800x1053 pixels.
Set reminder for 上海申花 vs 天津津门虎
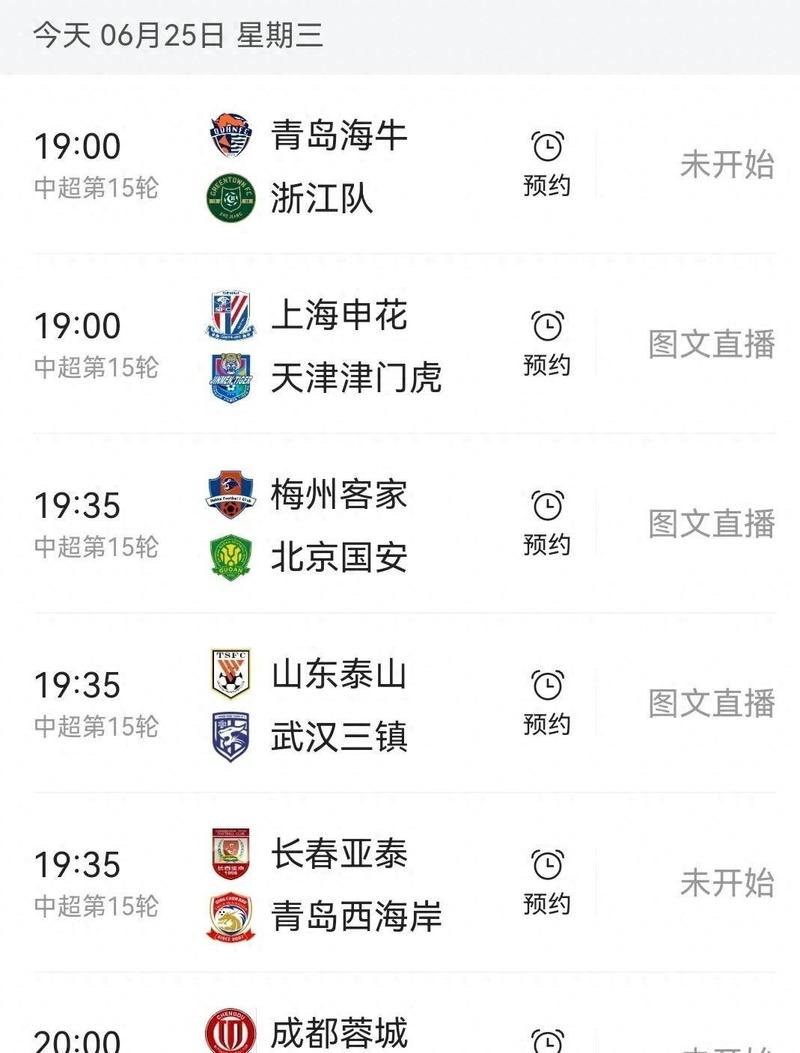coord(547,343)
